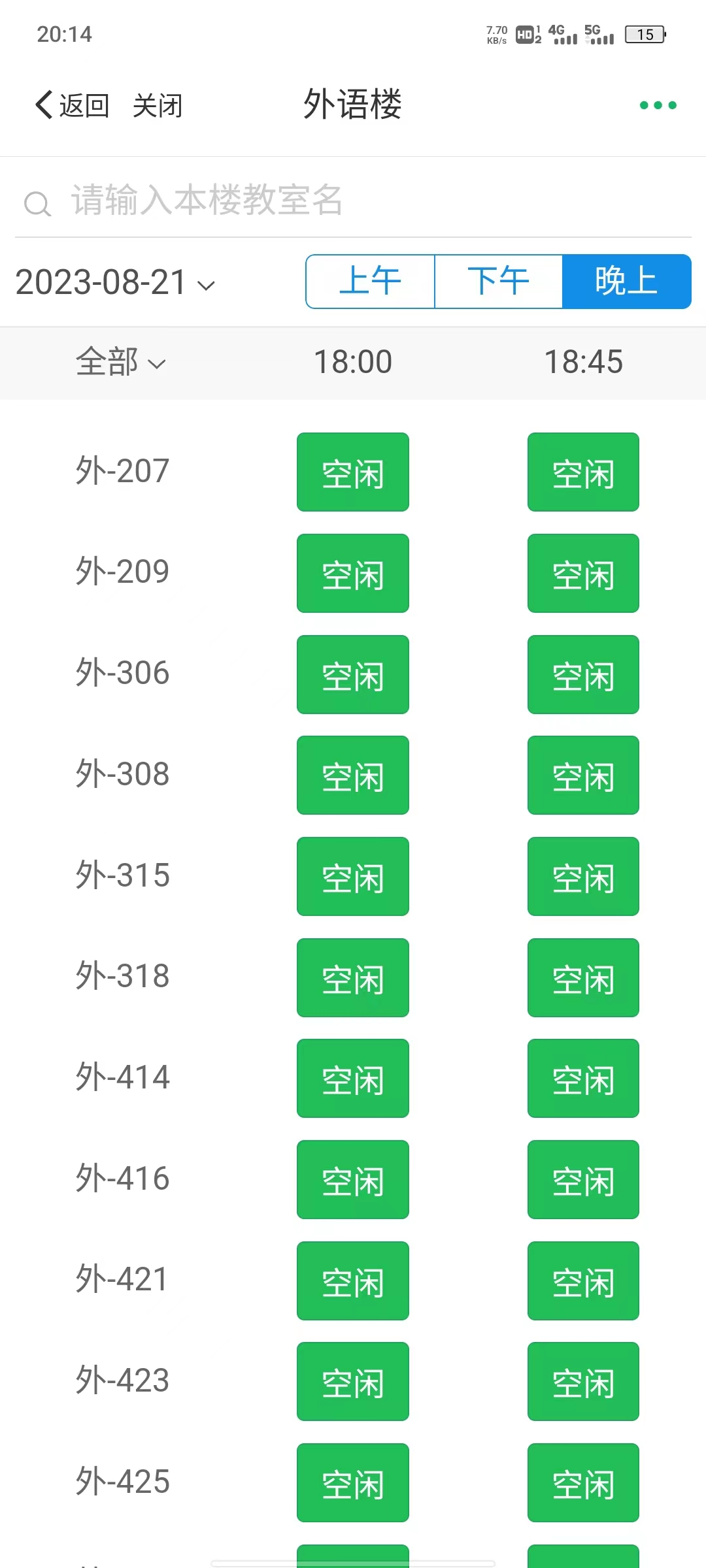706x1568 pixels.
Task: Tap 外-414's 18:00 空闲 slot
Action: click(353, 1078)
